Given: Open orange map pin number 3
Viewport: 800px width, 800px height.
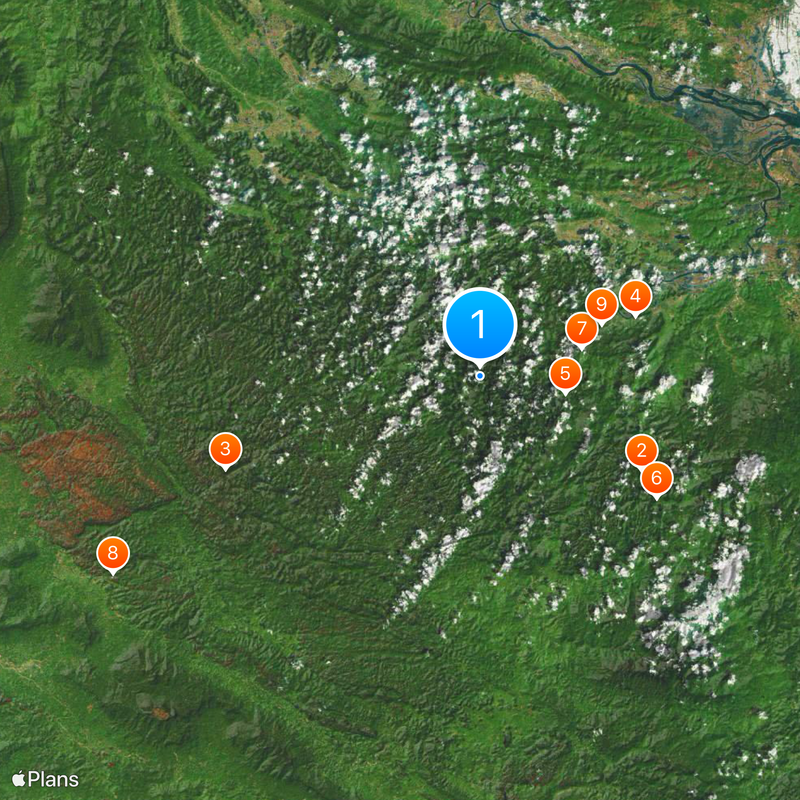Looking at the screenshot, I should pyautogui.click(x=225, y=450).
